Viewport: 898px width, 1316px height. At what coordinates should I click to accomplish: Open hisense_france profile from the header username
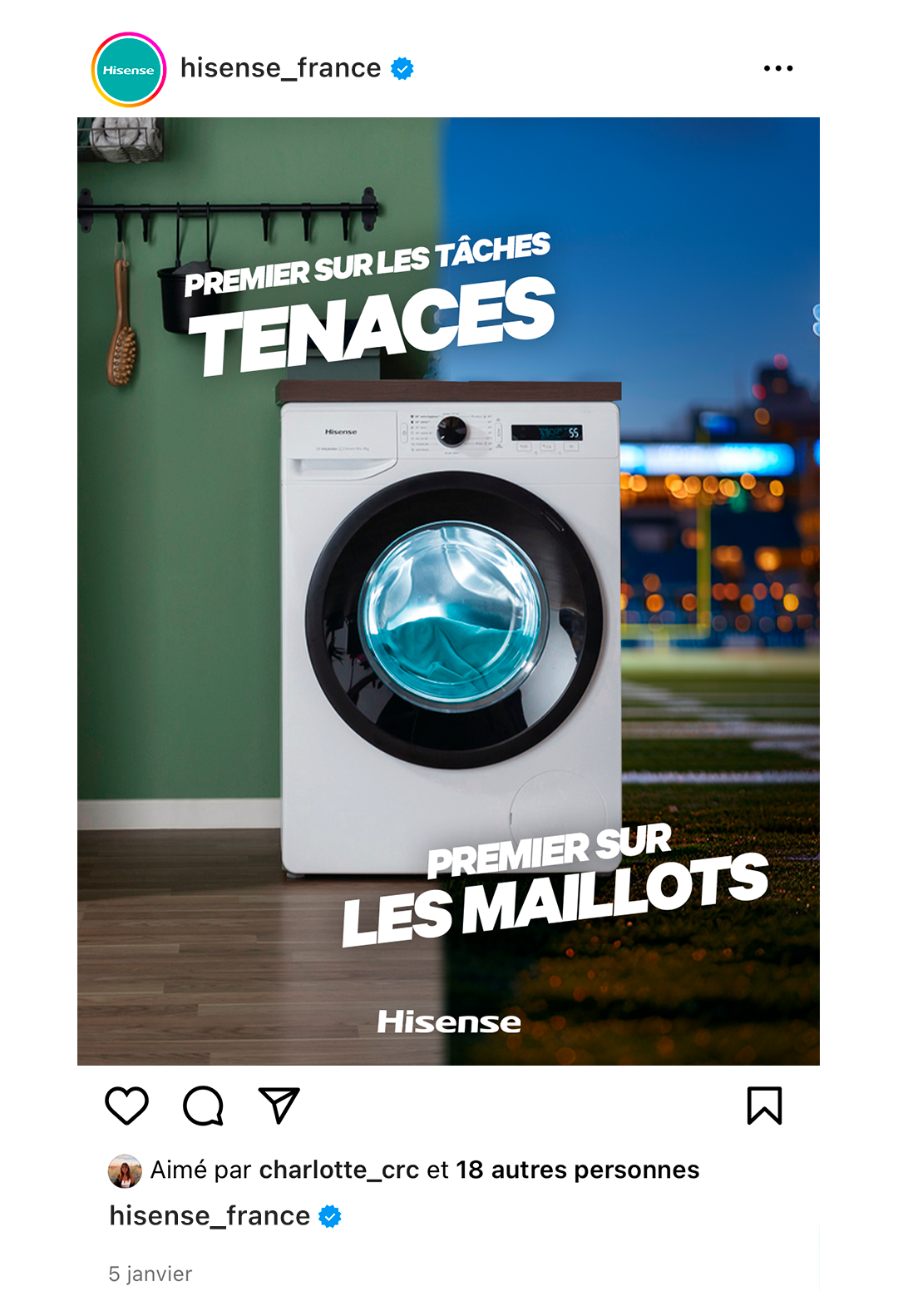(280, 67)
